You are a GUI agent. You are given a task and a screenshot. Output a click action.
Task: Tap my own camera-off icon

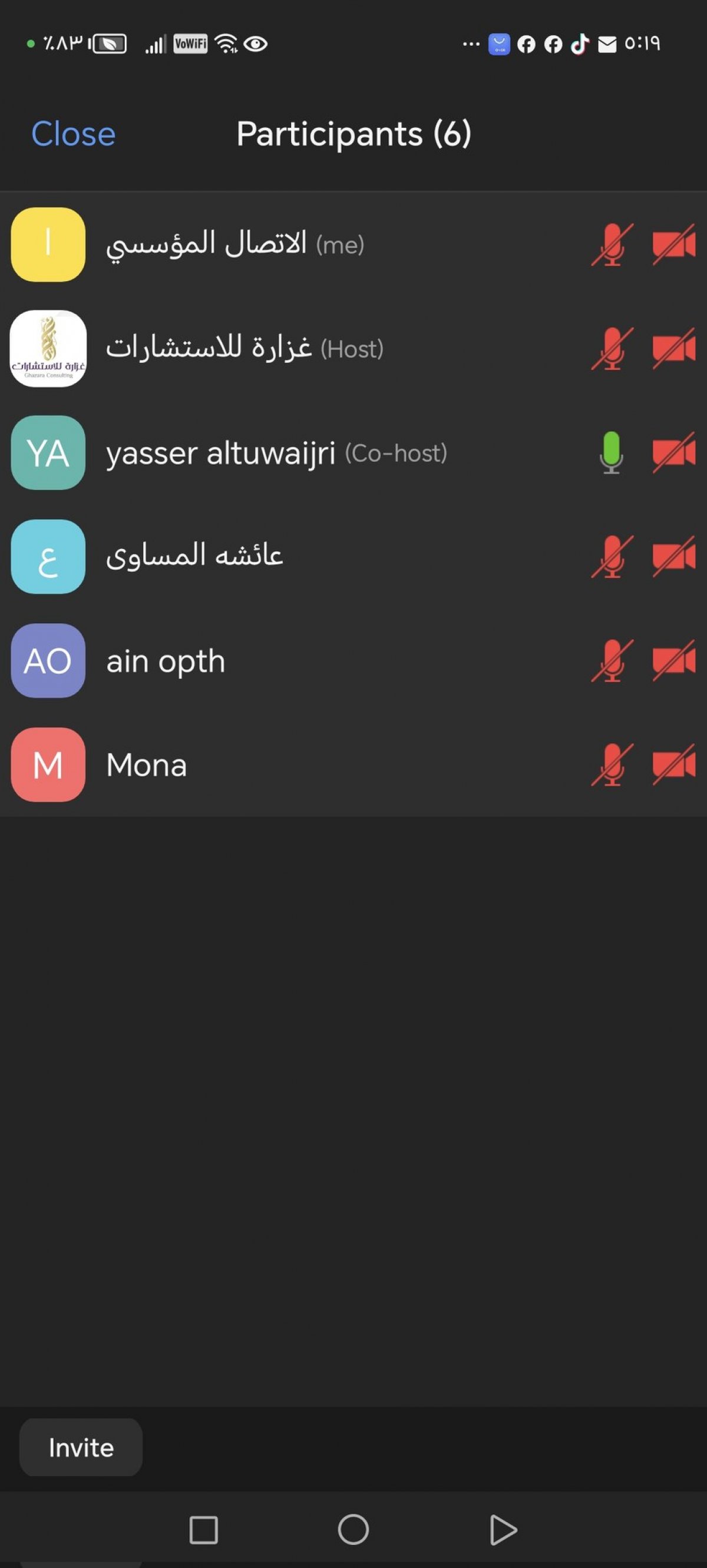(673, 244)
